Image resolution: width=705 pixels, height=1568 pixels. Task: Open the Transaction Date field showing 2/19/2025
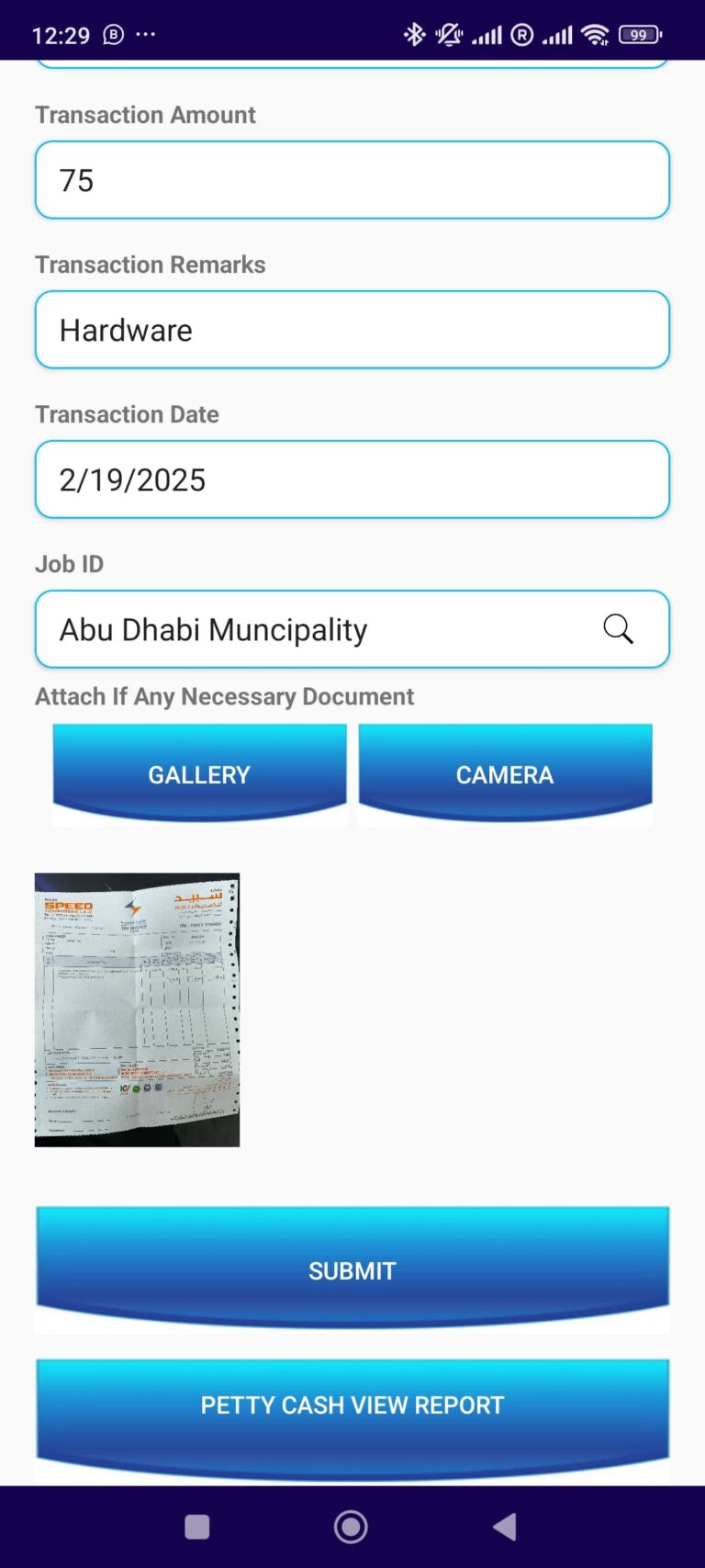[352, 479]
